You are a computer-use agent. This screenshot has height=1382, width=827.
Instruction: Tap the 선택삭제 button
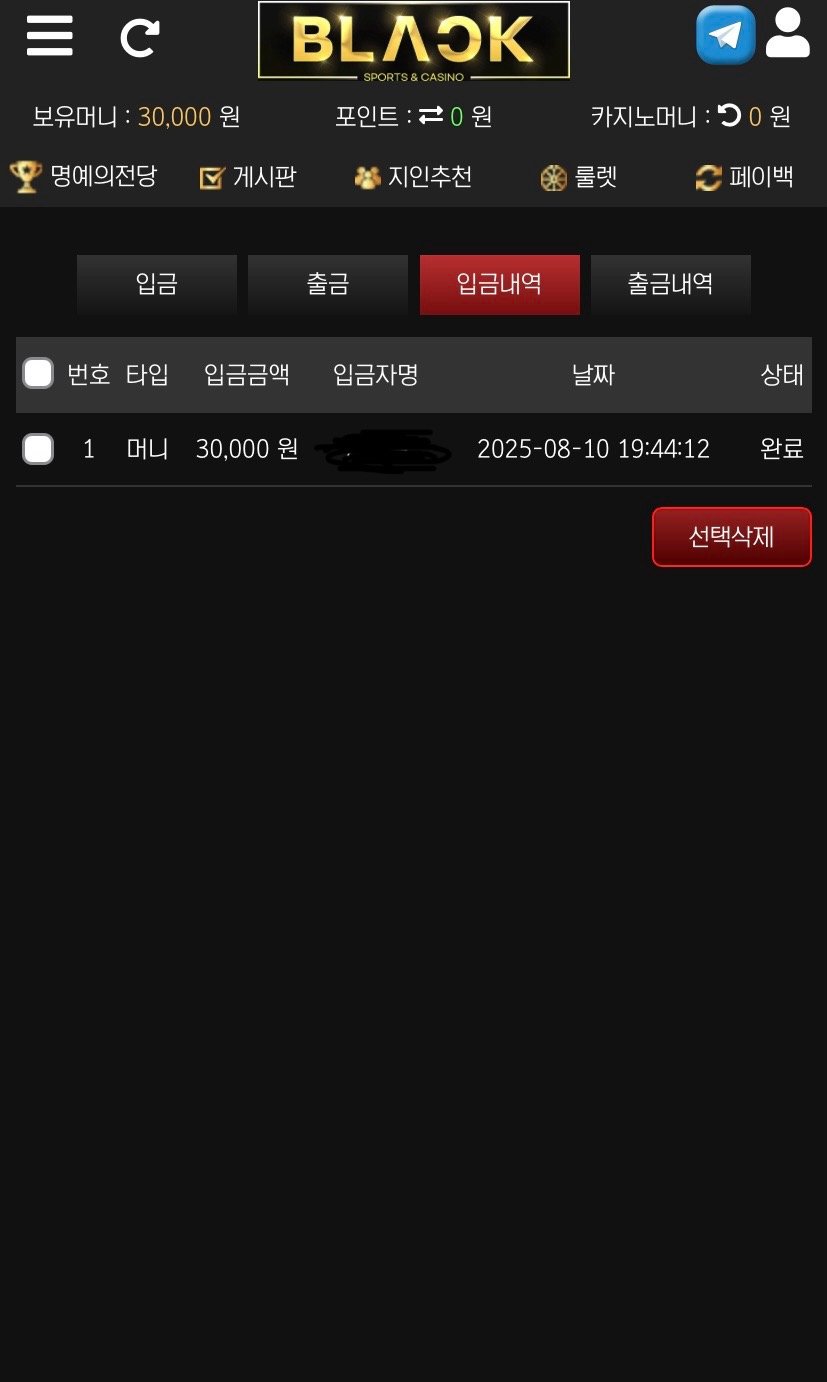tap(731, 537)
